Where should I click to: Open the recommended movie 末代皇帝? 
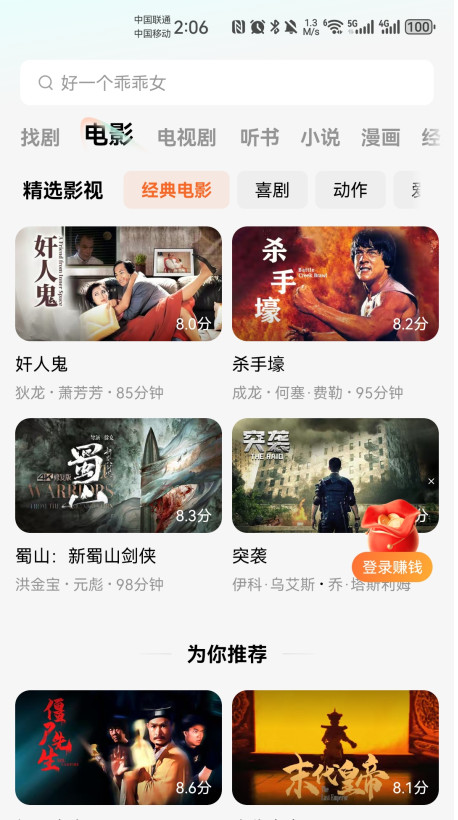(335, 747)
